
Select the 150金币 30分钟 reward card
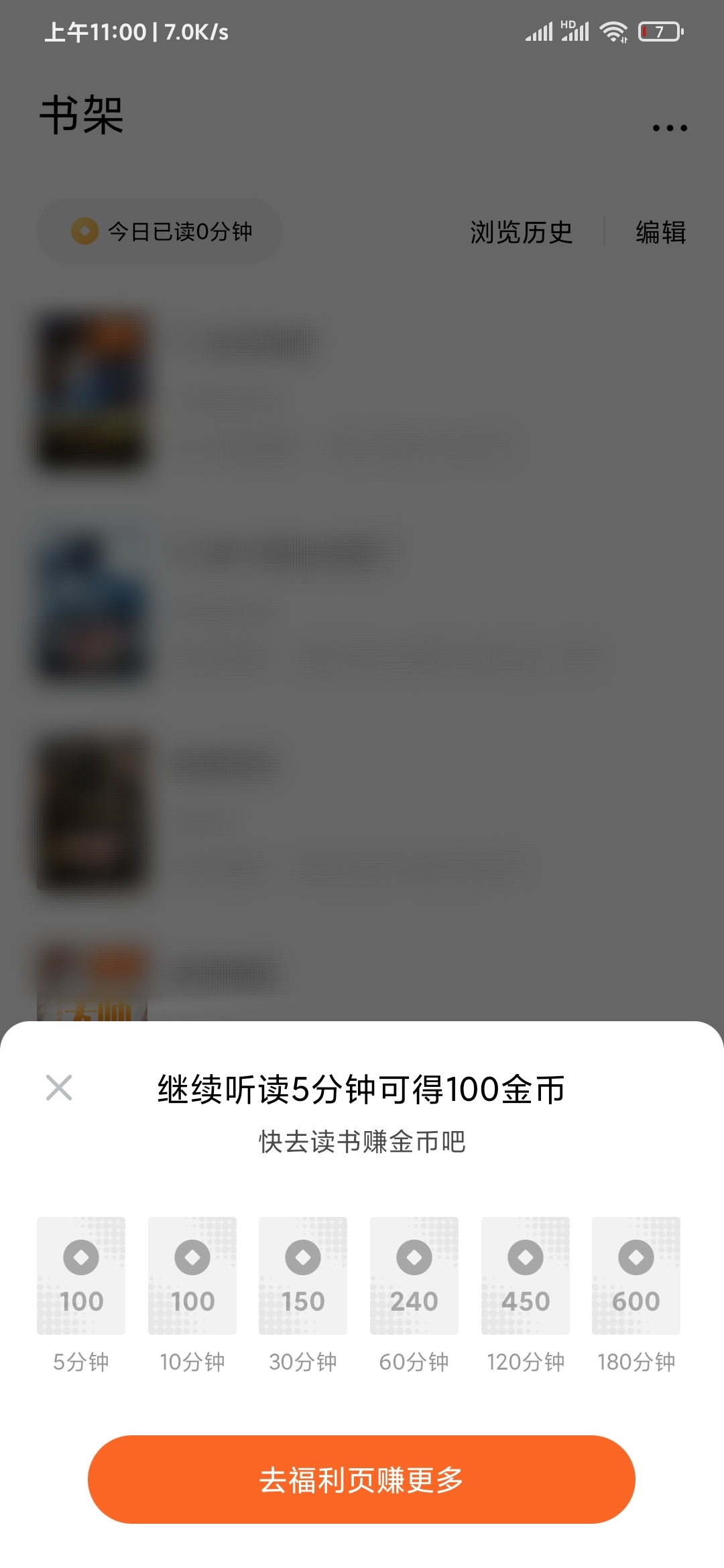302,1273
